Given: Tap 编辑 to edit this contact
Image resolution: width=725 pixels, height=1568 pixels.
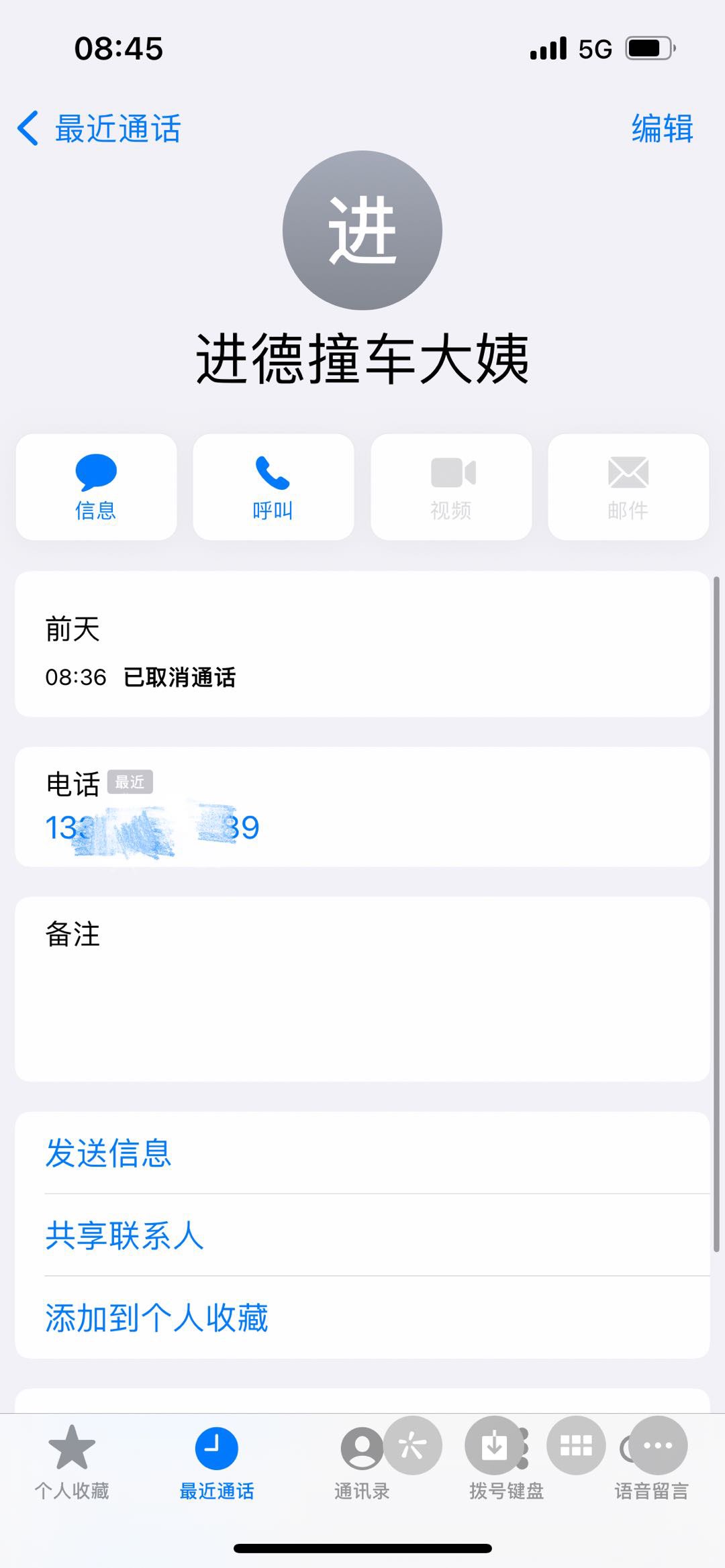Looking at the screenshot, I should (662, 128).
